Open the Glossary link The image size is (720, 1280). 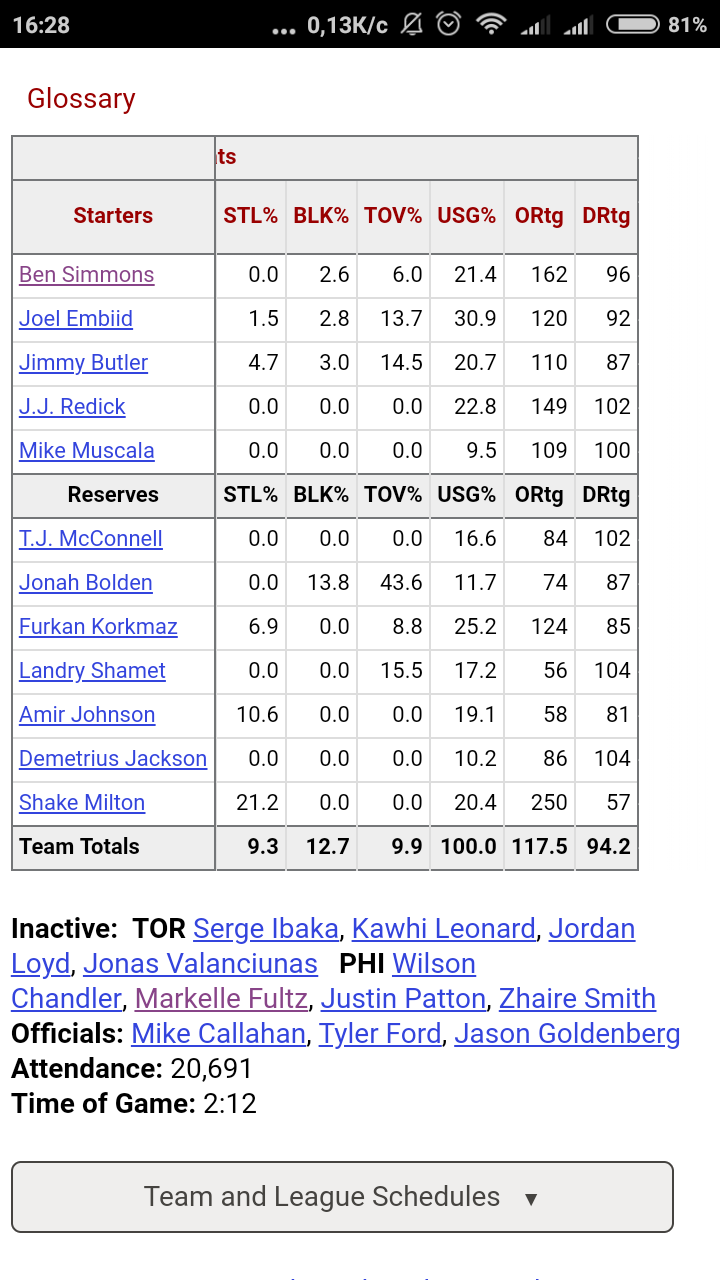point(81,98)
